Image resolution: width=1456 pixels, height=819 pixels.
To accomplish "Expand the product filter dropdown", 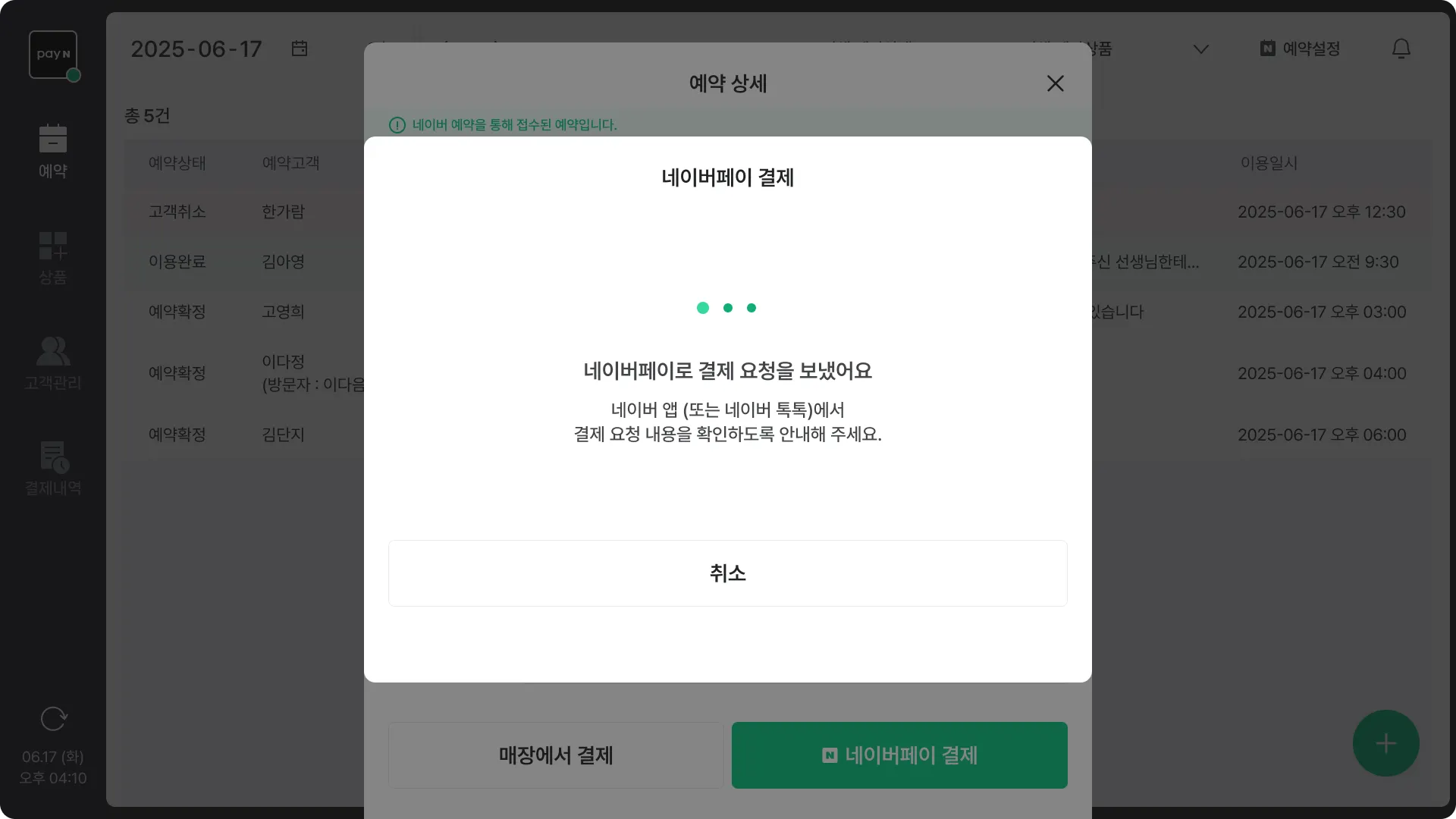I will tap(1200, 49).
